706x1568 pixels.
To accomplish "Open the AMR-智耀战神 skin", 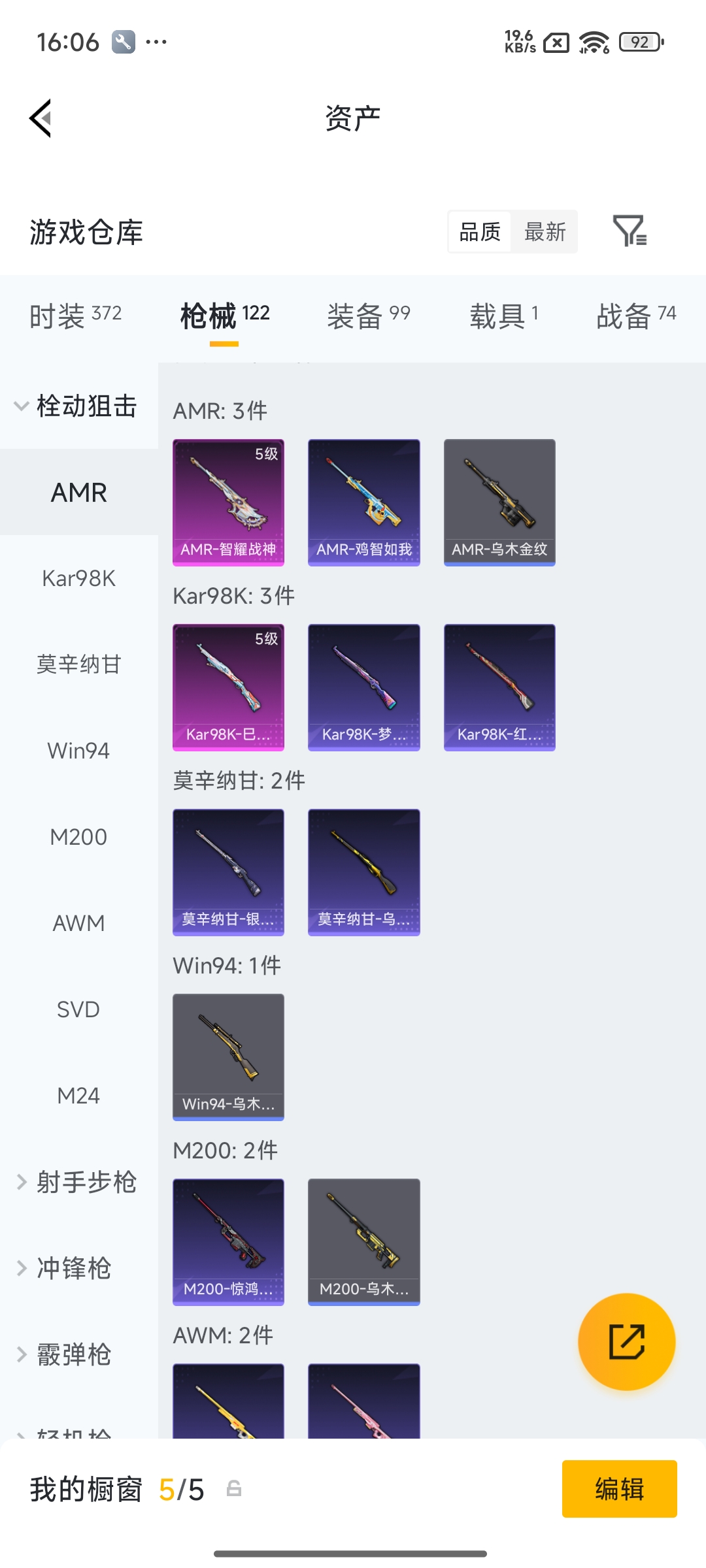I will coord(228,502).
